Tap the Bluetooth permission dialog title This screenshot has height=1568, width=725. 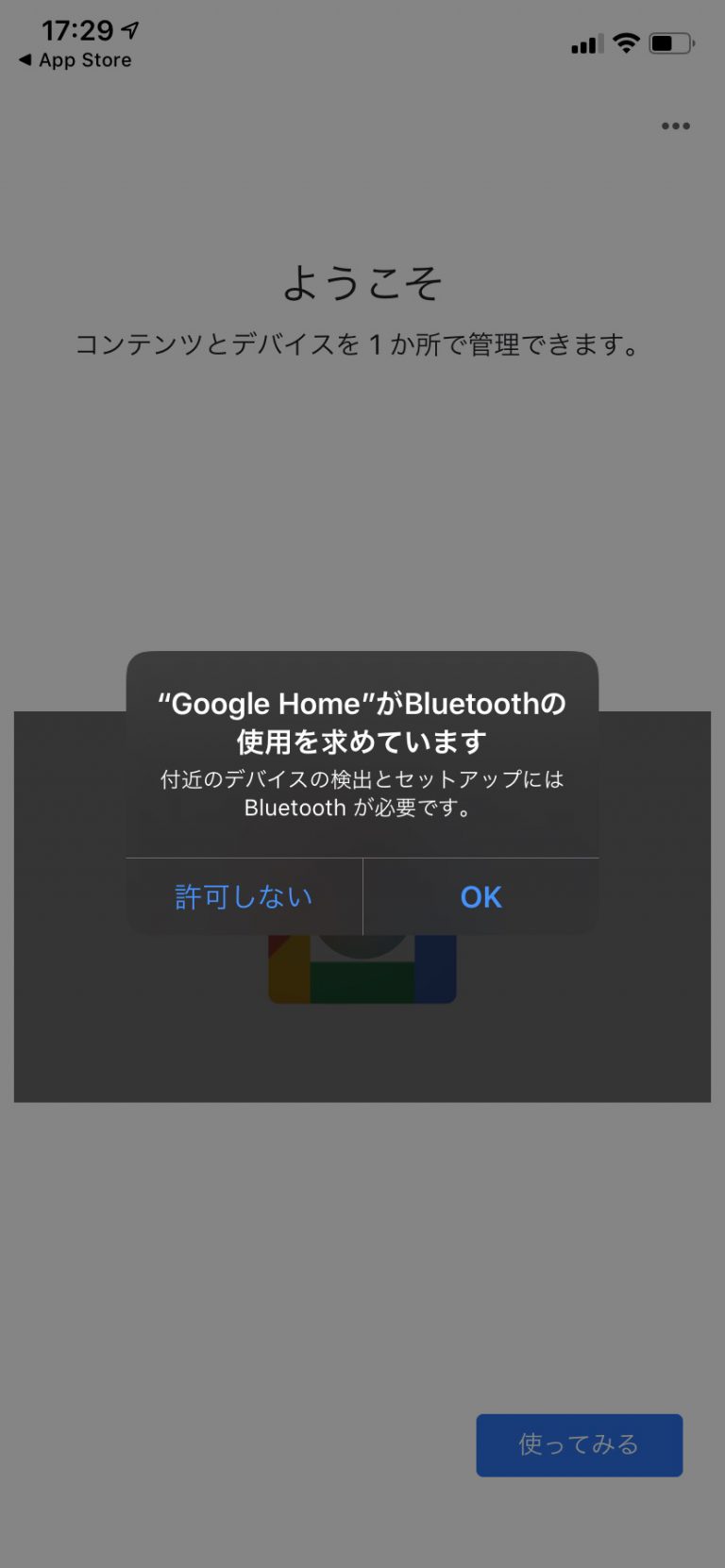coord(362,722)
